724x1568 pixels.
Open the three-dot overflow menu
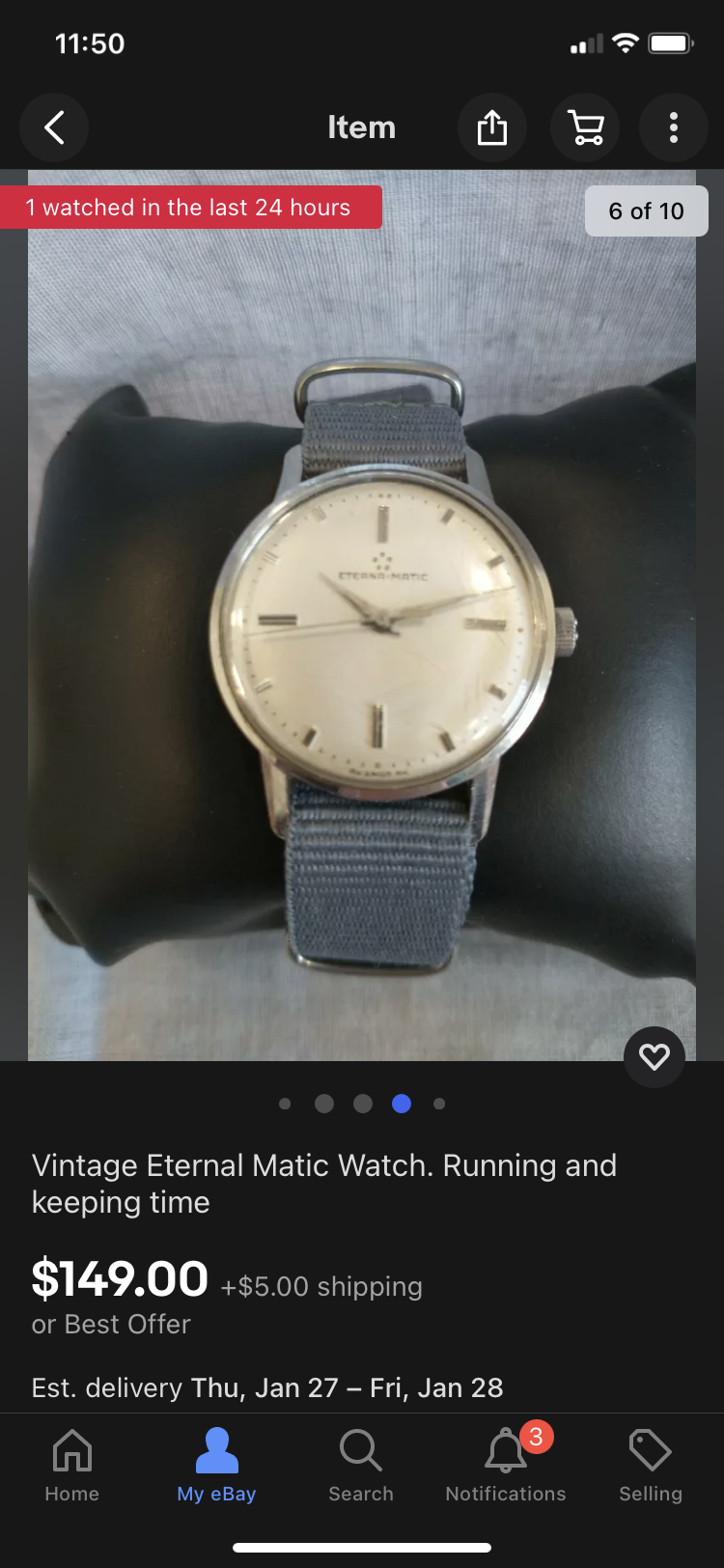[674, 127]
